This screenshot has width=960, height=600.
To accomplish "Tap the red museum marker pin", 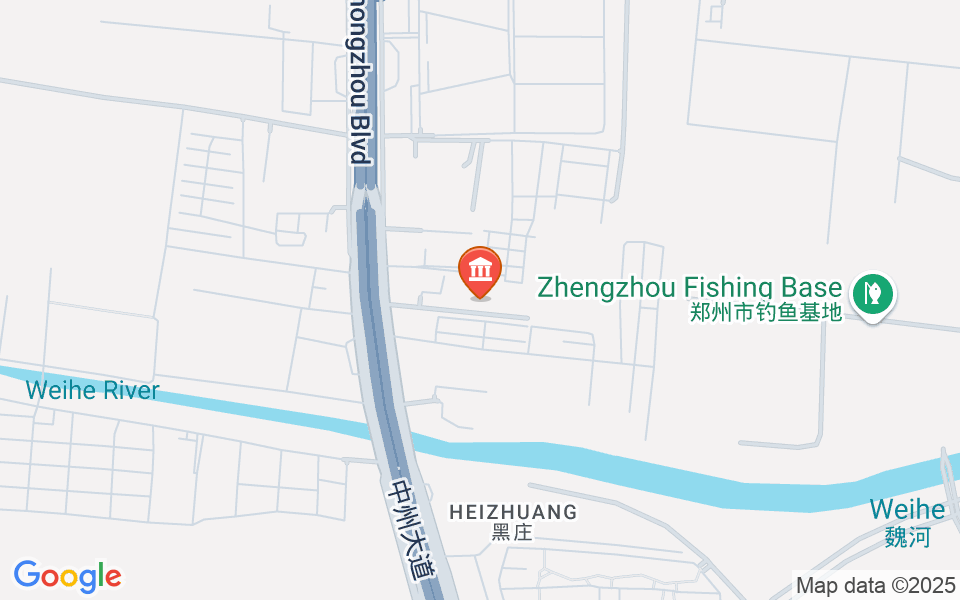I will click(x=480, y=271).
